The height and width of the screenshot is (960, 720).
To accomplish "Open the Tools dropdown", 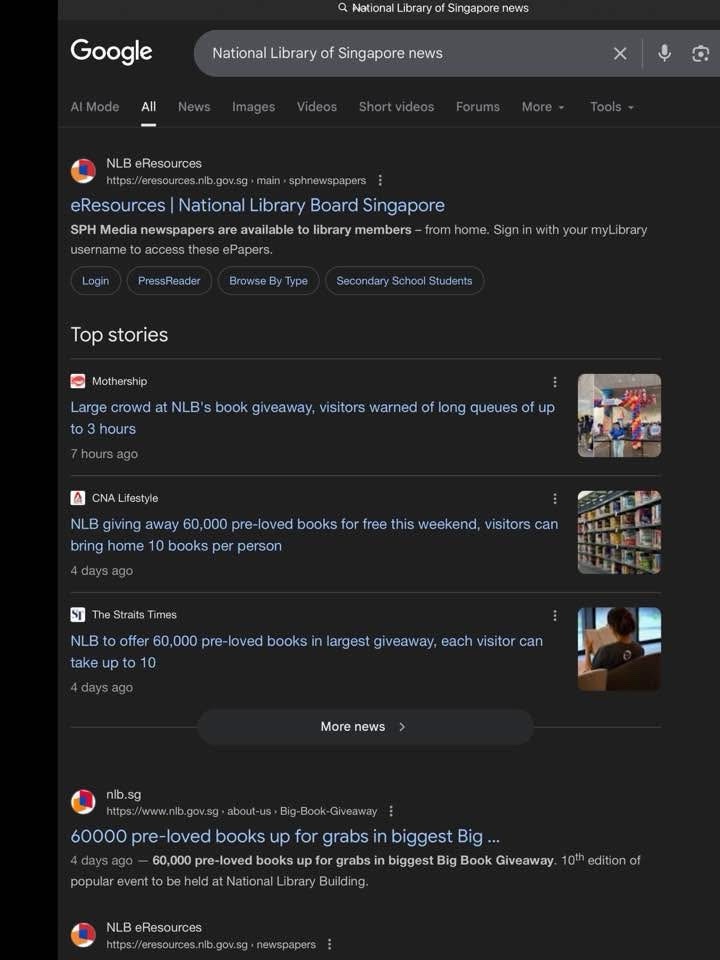I will point(611,107).
